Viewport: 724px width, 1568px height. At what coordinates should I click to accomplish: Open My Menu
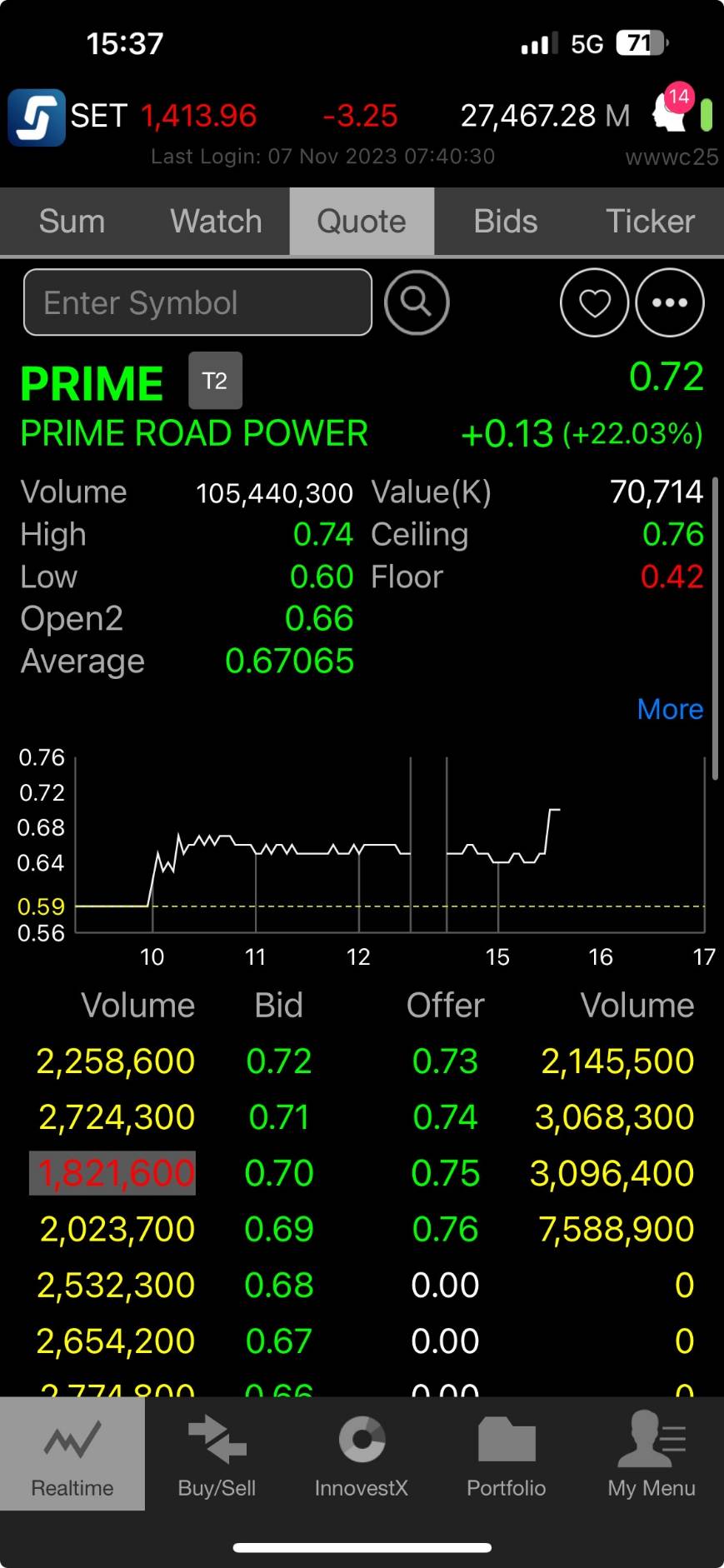(651, 1455)
